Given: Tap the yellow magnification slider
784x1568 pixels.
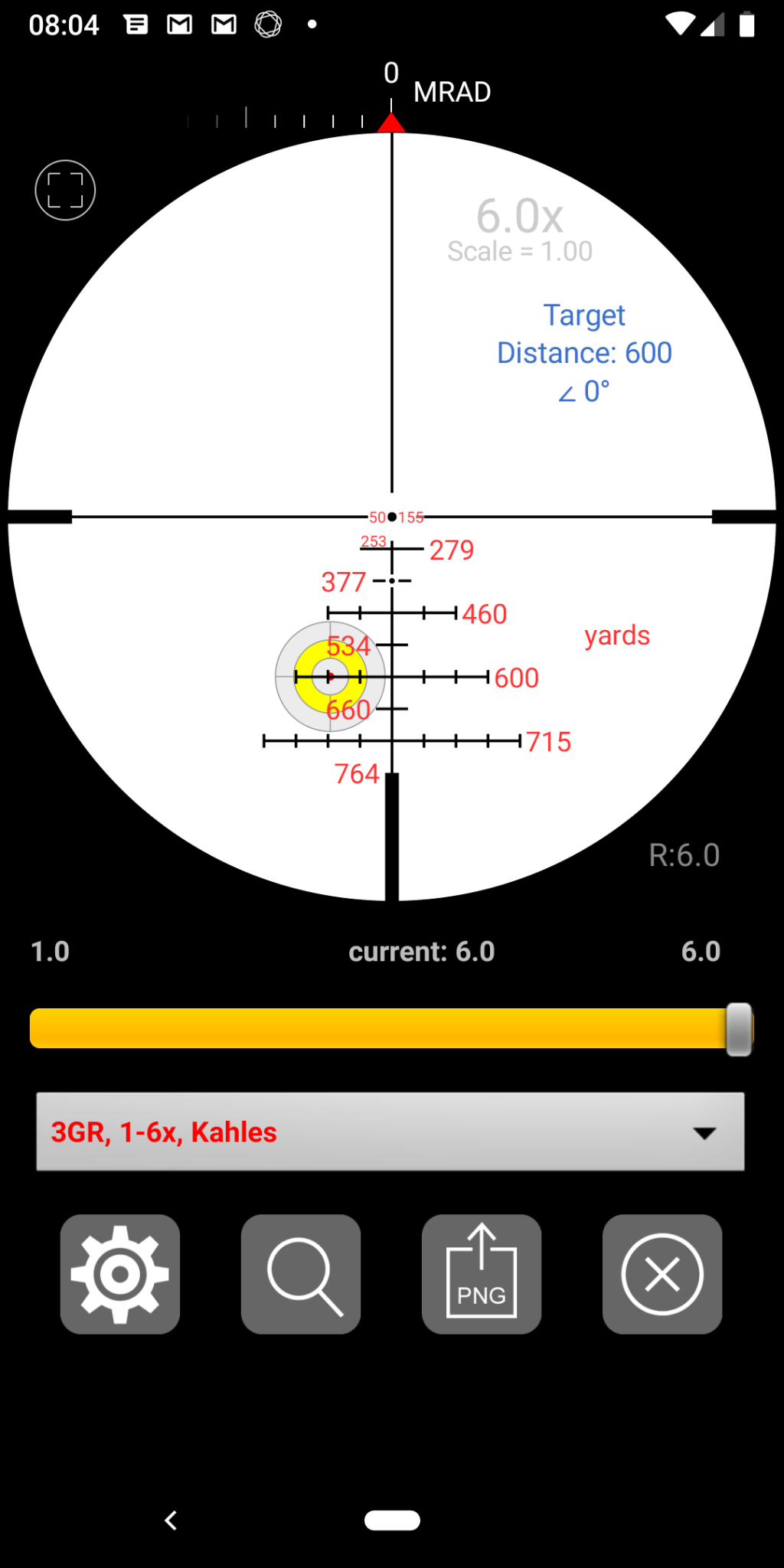Looking at the screenshot, I should [x=383, y=1028].
